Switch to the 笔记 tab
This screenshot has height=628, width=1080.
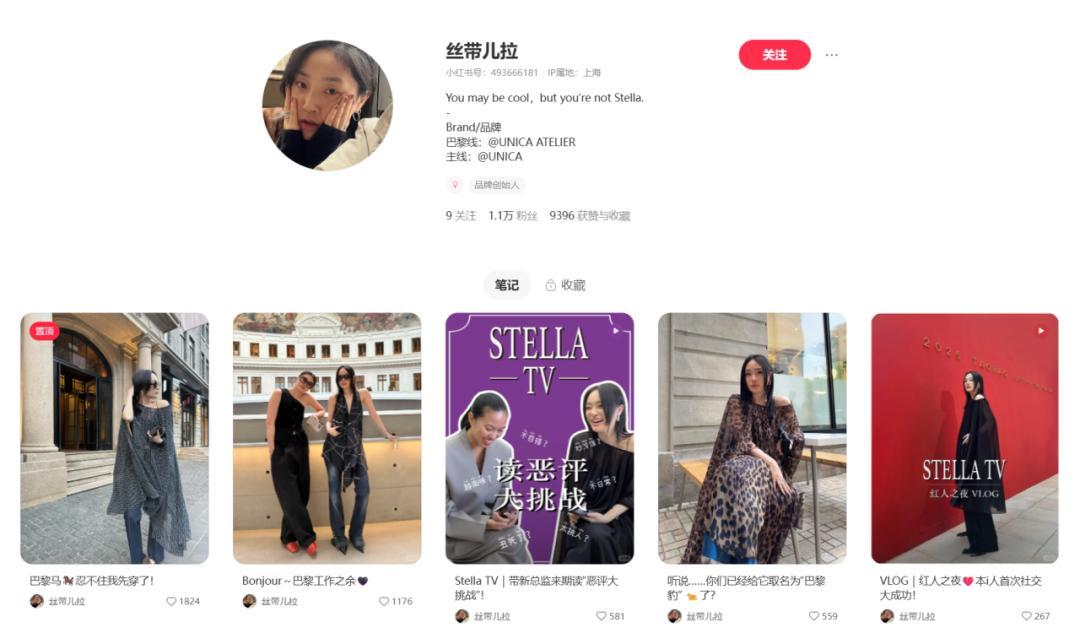[507, 285]
